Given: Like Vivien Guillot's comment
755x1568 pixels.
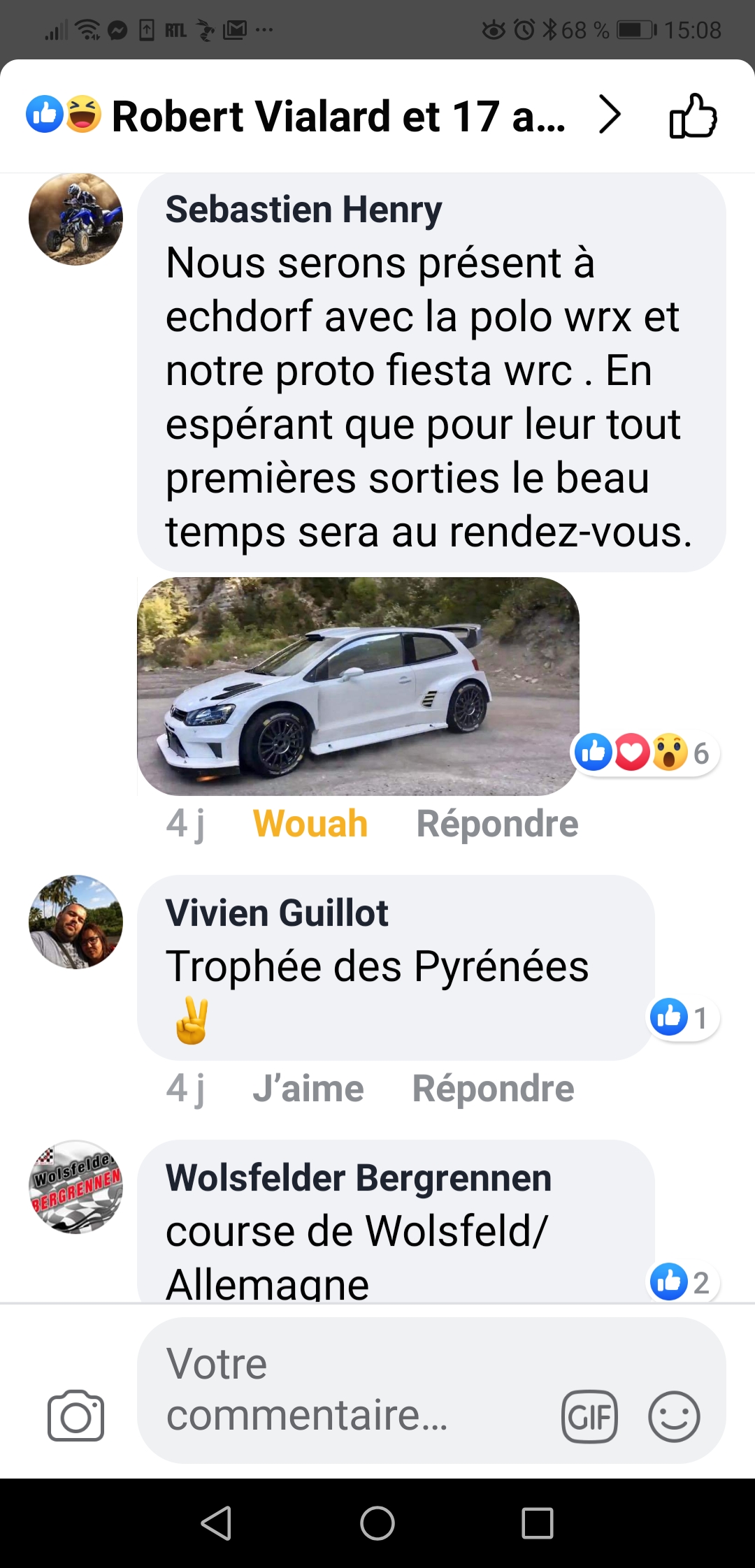Looking at the screenshot, I should coord(308,1088).
